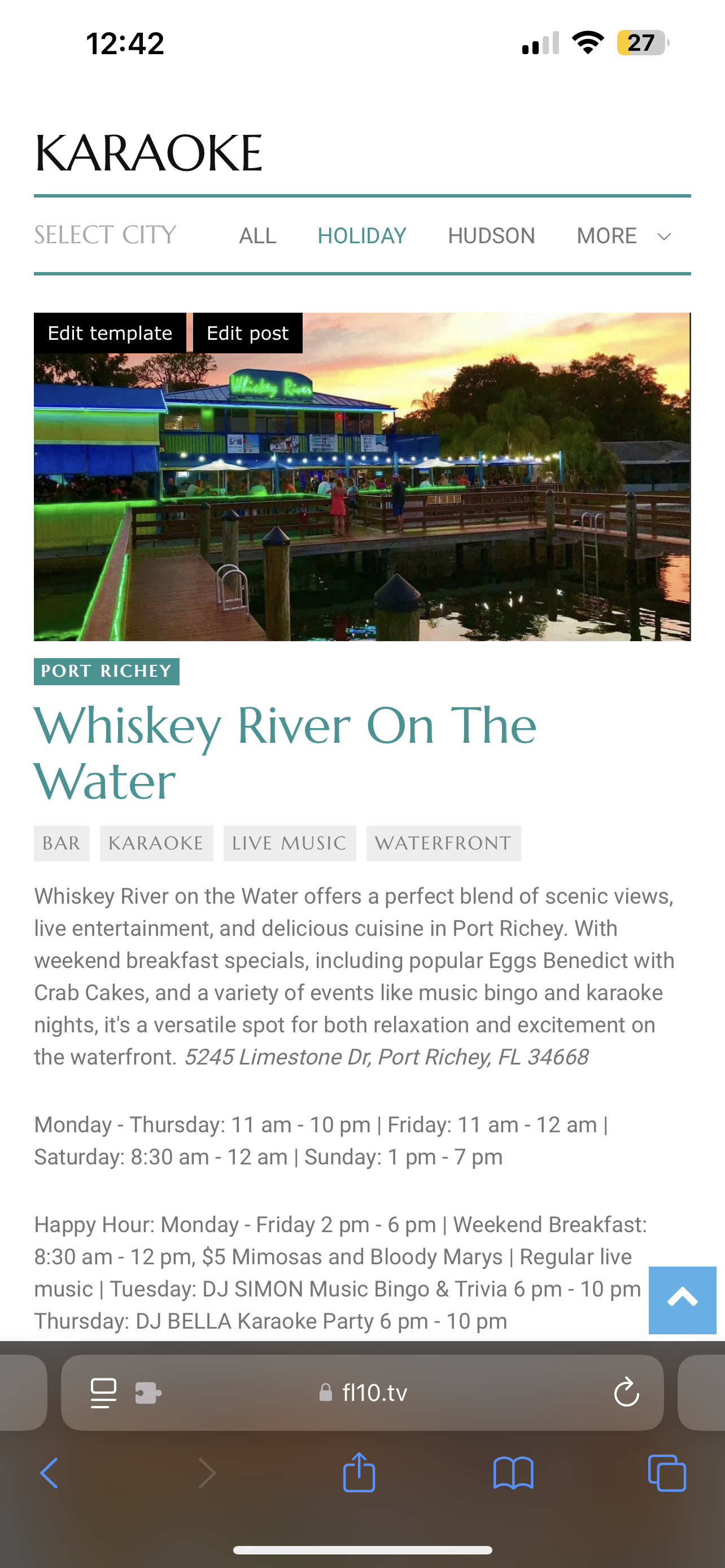Go back to the previous page
The image size is (725, 1568).
49,1473
